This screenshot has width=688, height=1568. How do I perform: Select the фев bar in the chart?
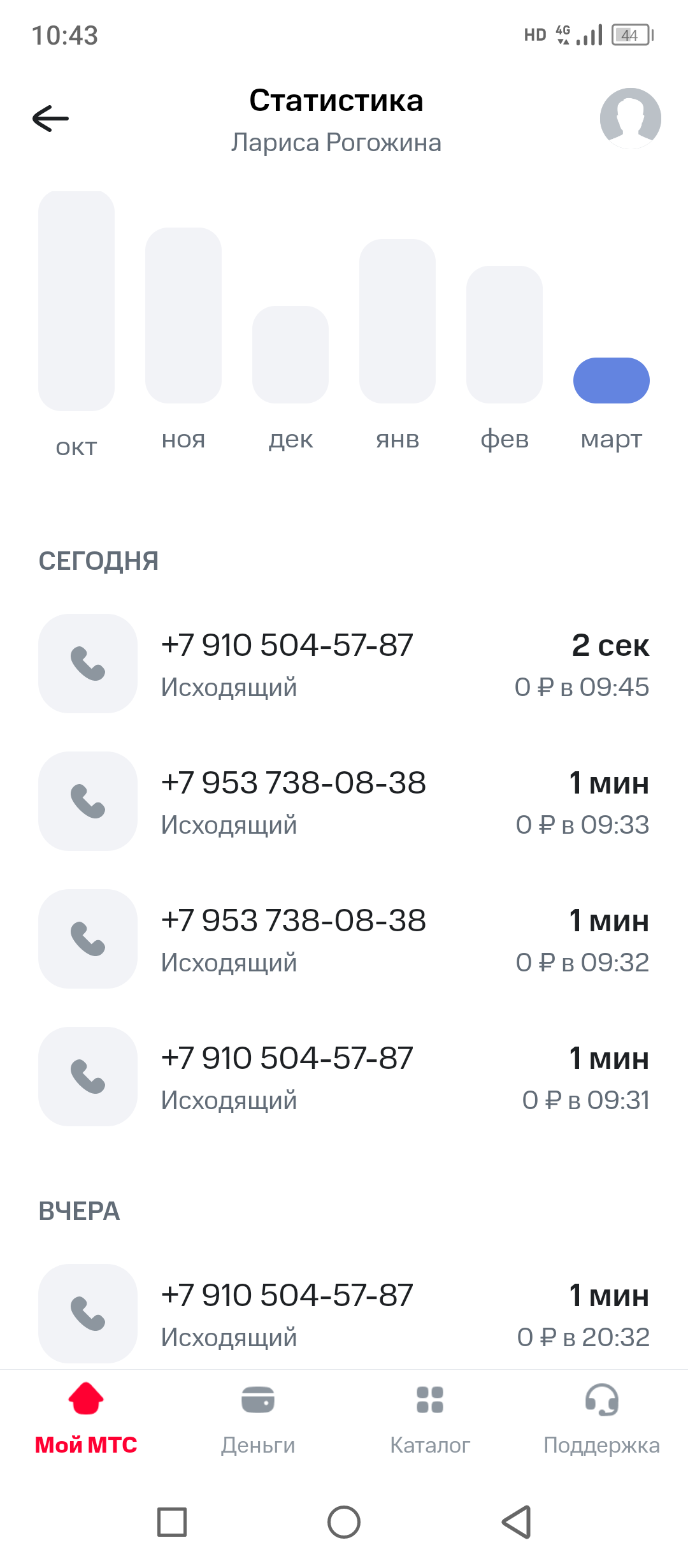(505, 335)
